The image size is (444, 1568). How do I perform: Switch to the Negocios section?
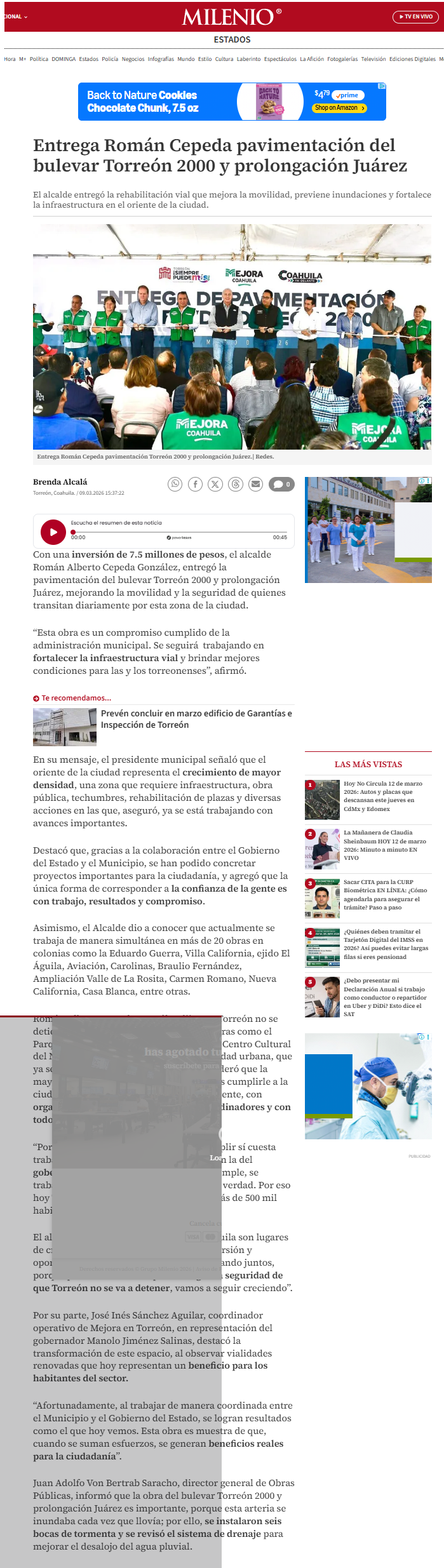point(133,59)
